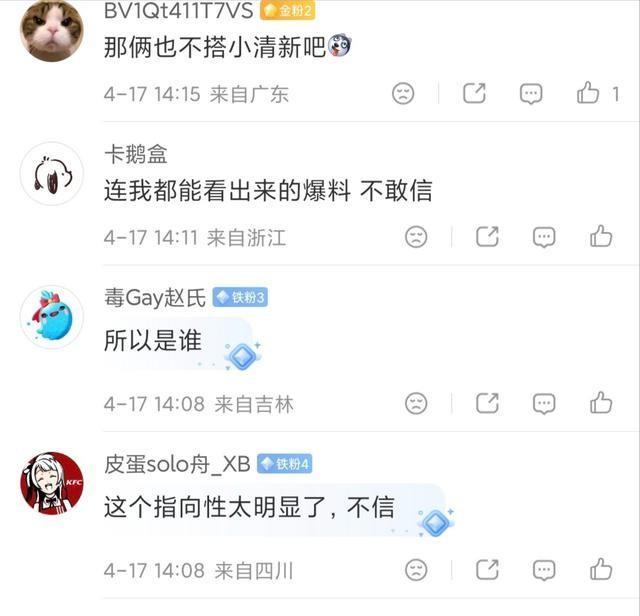Share 卡鹅盒's comment

487,237
